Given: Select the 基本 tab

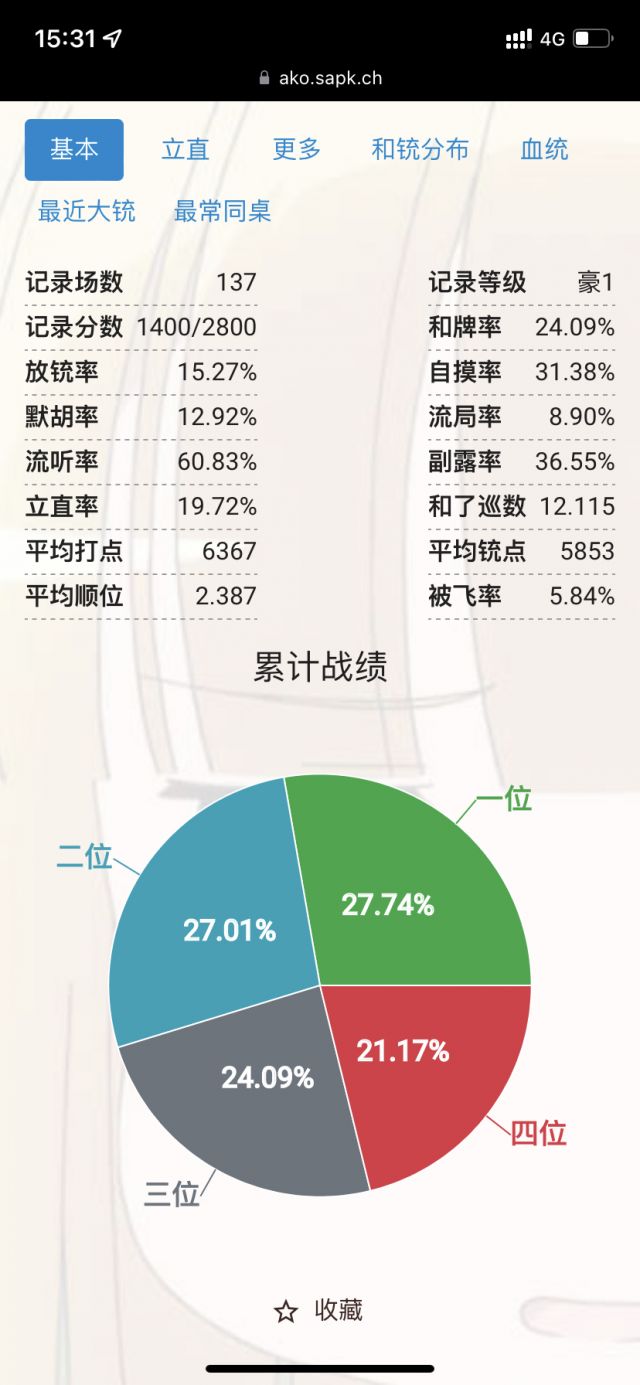Looking at the screenshot, I should [x=74, y=150].
